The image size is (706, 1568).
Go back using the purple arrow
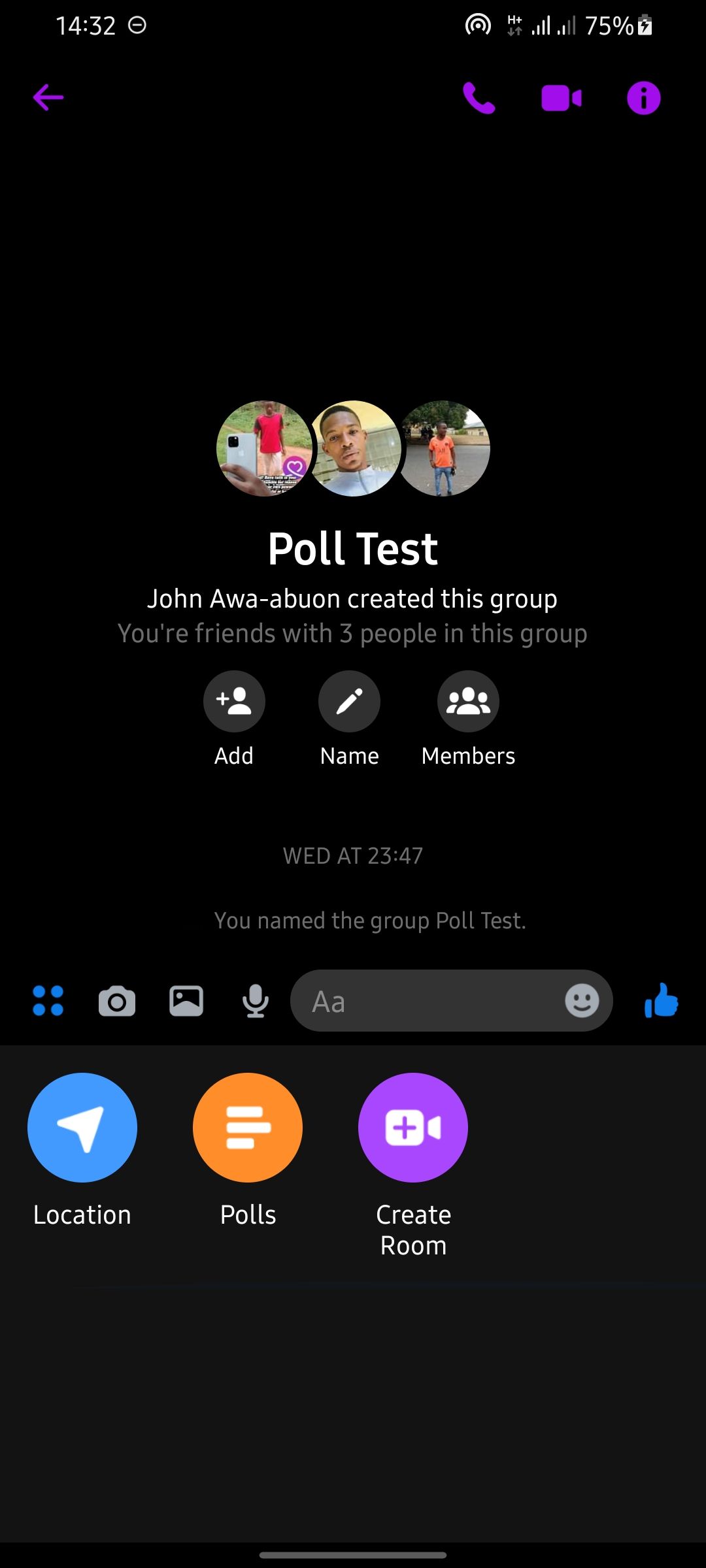click(x=48, y=98)
